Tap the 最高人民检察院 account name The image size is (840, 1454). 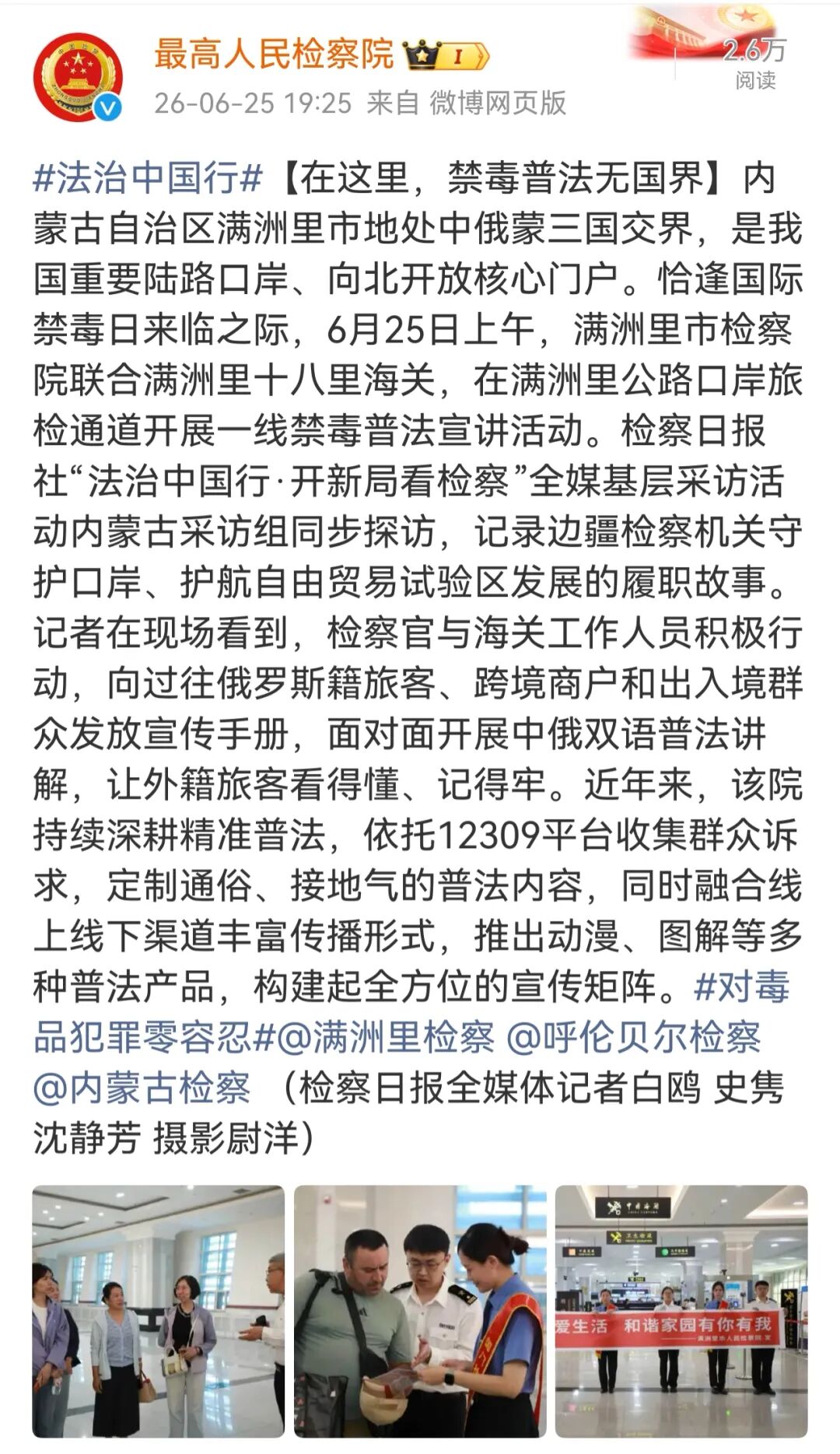274,54
